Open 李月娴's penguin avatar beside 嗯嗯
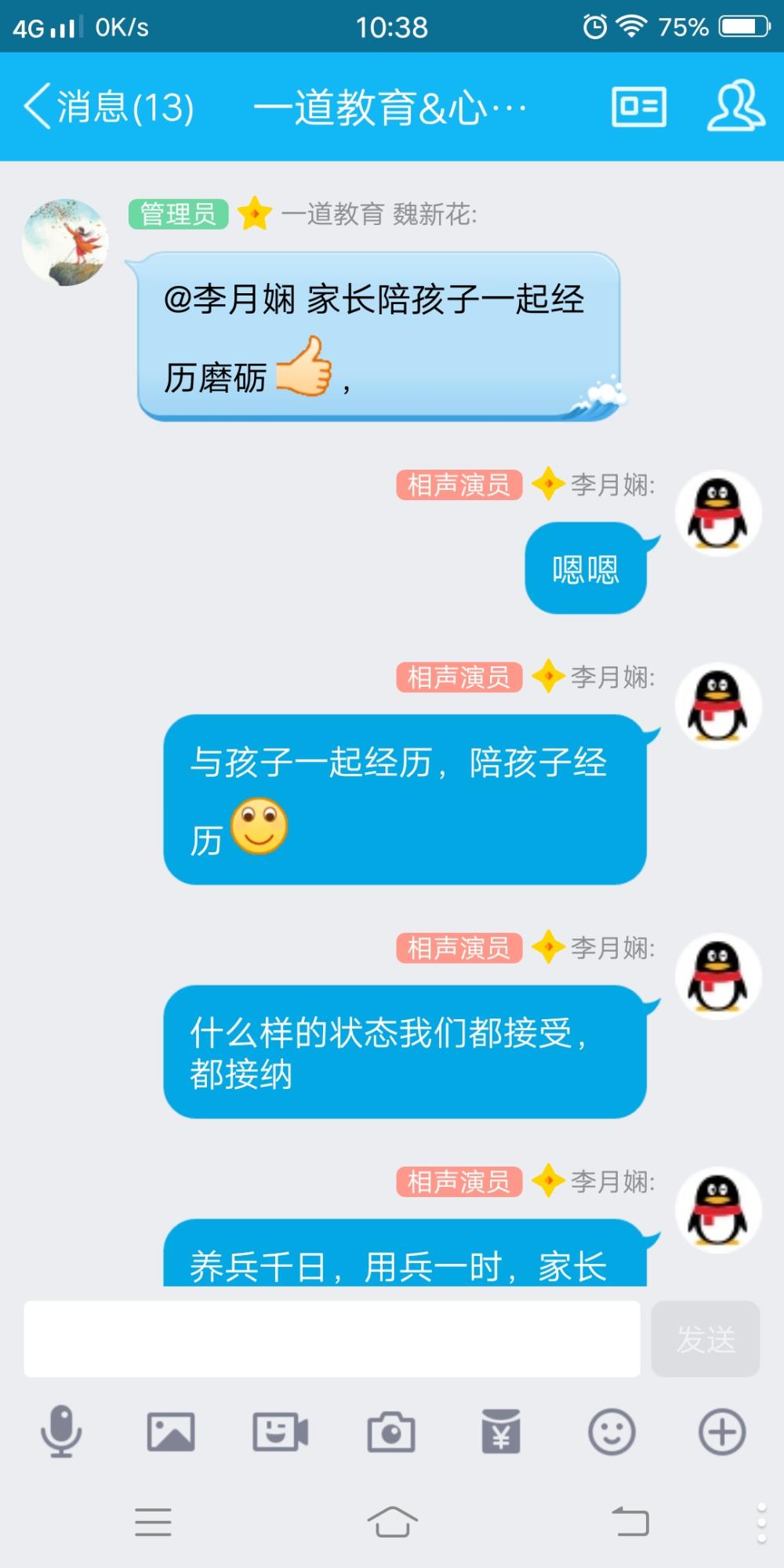784x1568 pixels. click(x=718, y=513)
